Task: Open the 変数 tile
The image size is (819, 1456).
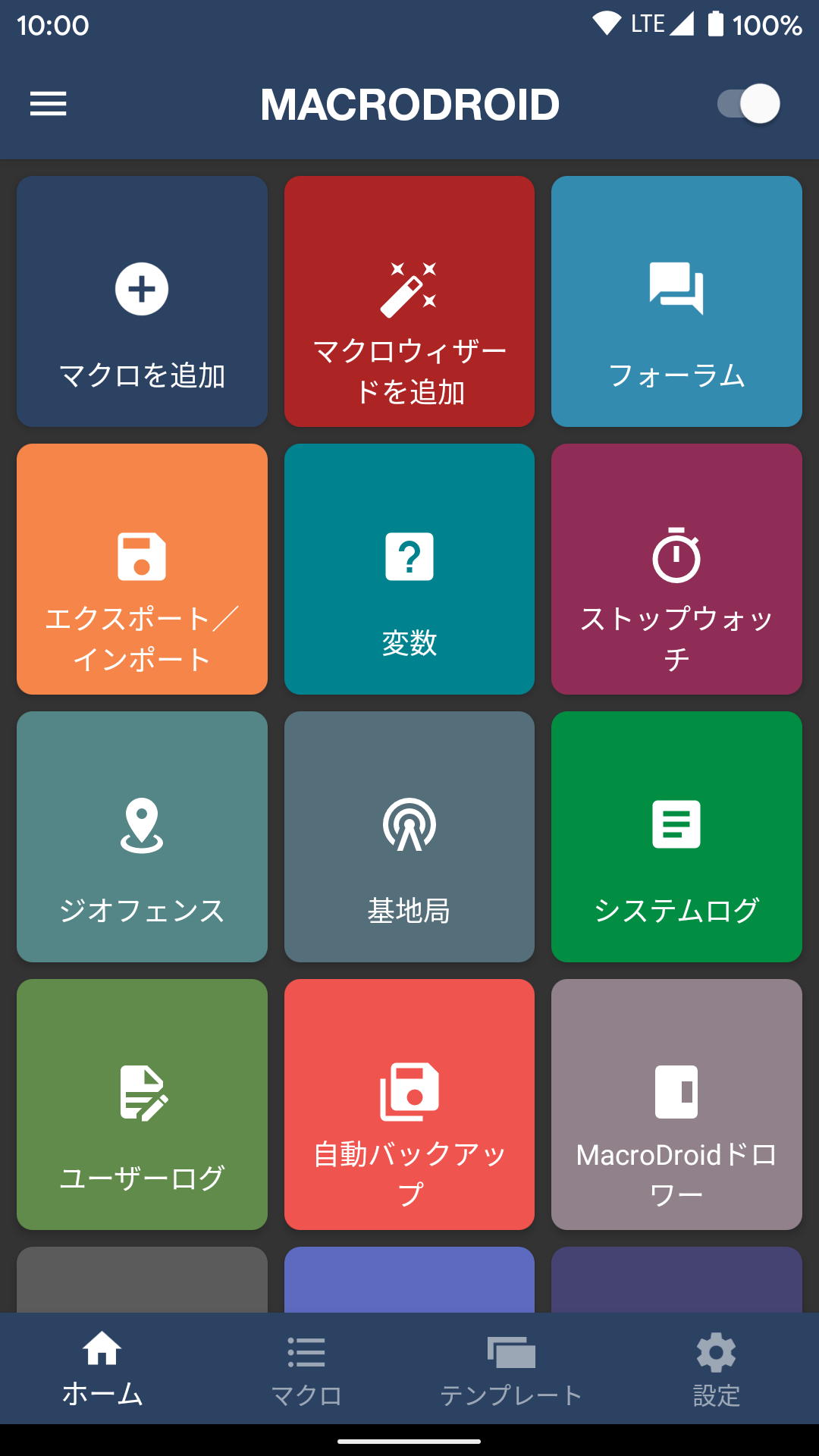Action: [x=409, y=569]
